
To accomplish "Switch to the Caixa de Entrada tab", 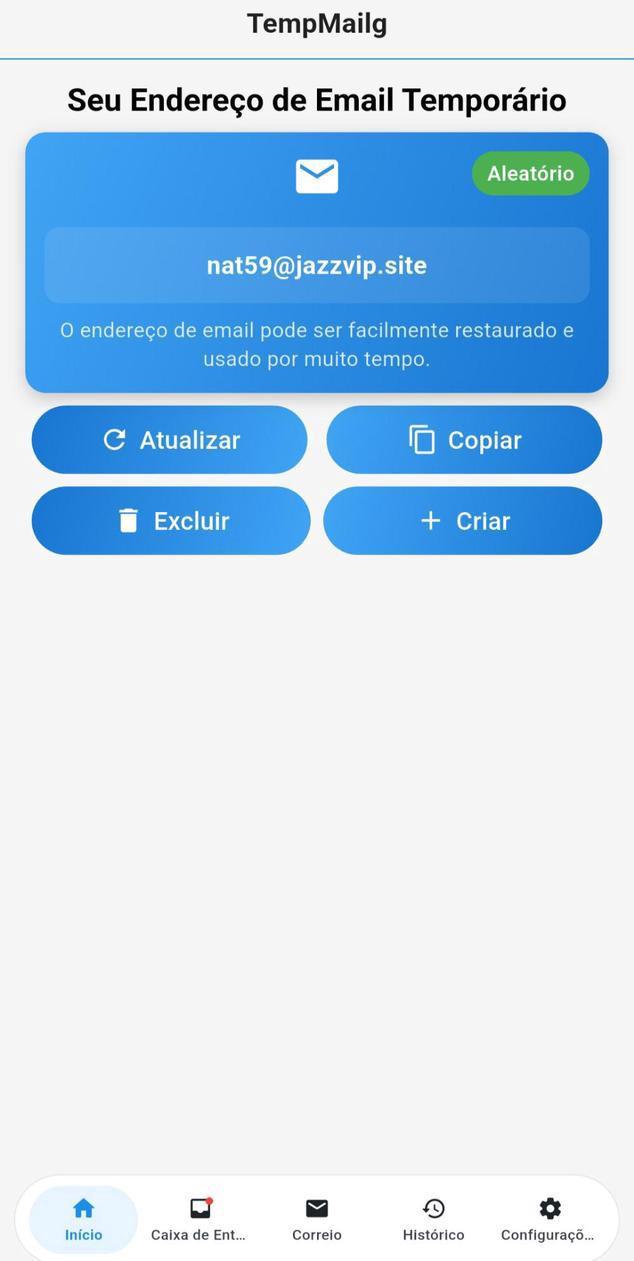I will click(x=199, y=1219).
